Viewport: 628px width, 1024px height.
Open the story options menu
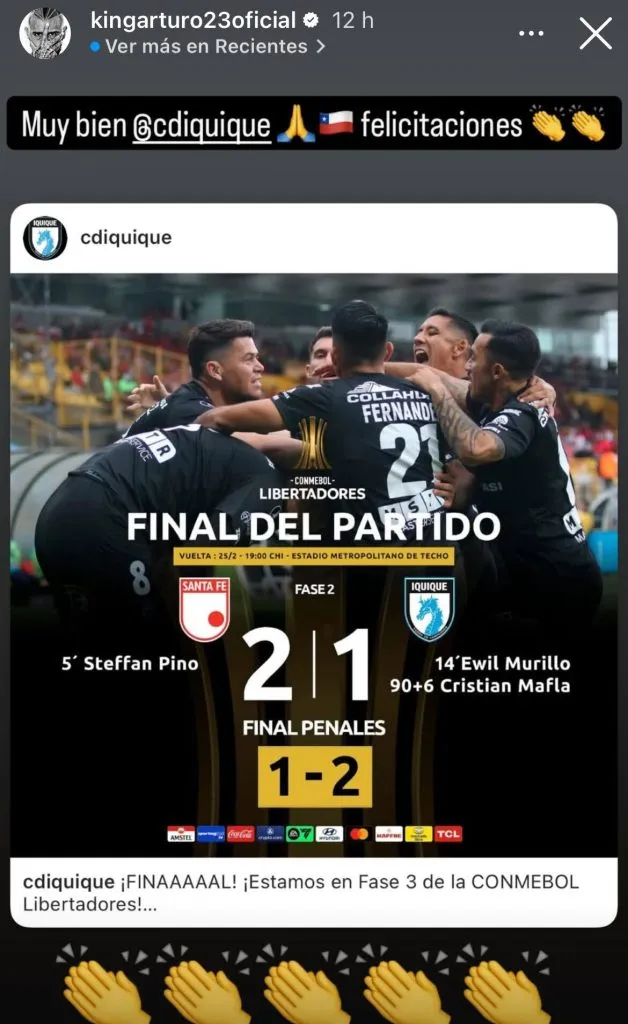(532, 34)
